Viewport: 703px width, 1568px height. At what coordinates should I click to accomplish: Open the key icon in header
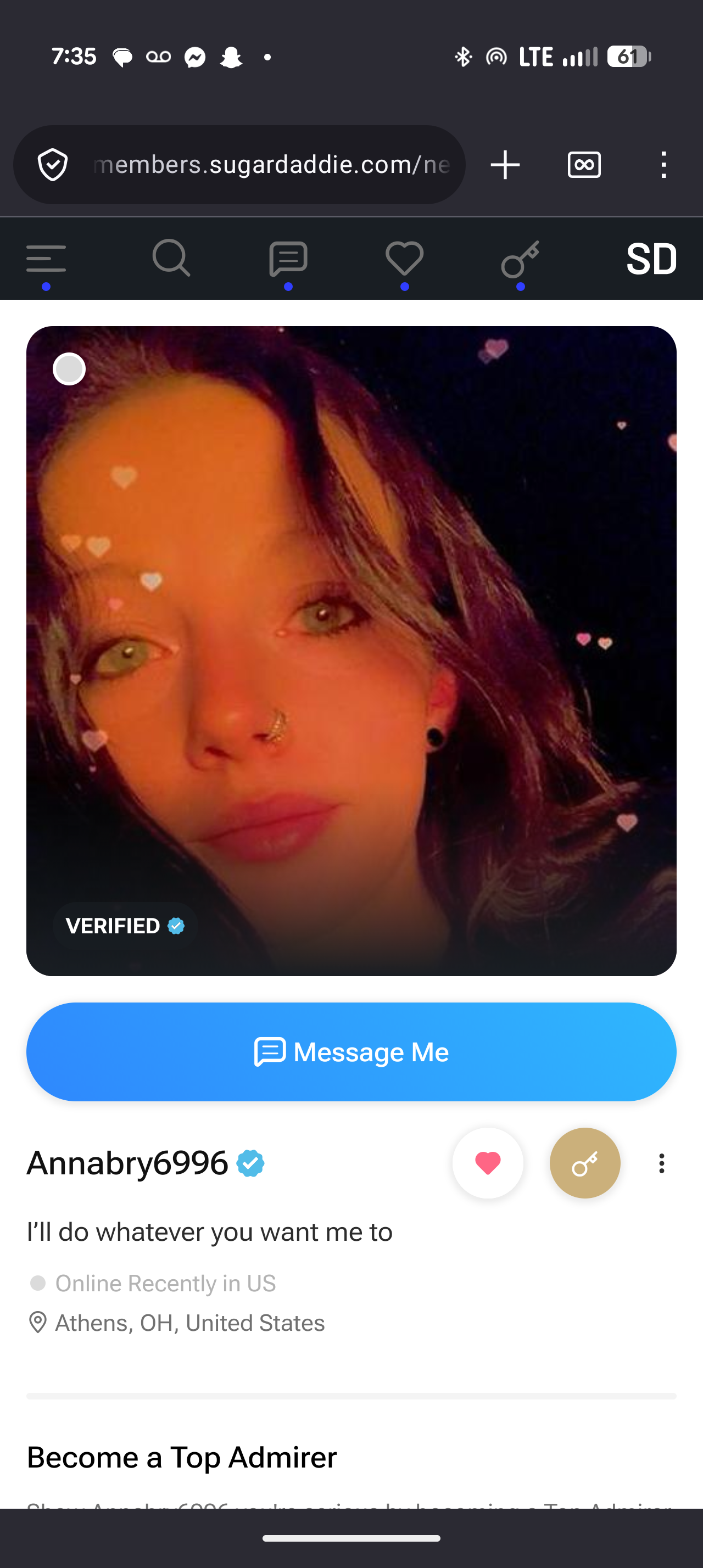tap(521, 259)
